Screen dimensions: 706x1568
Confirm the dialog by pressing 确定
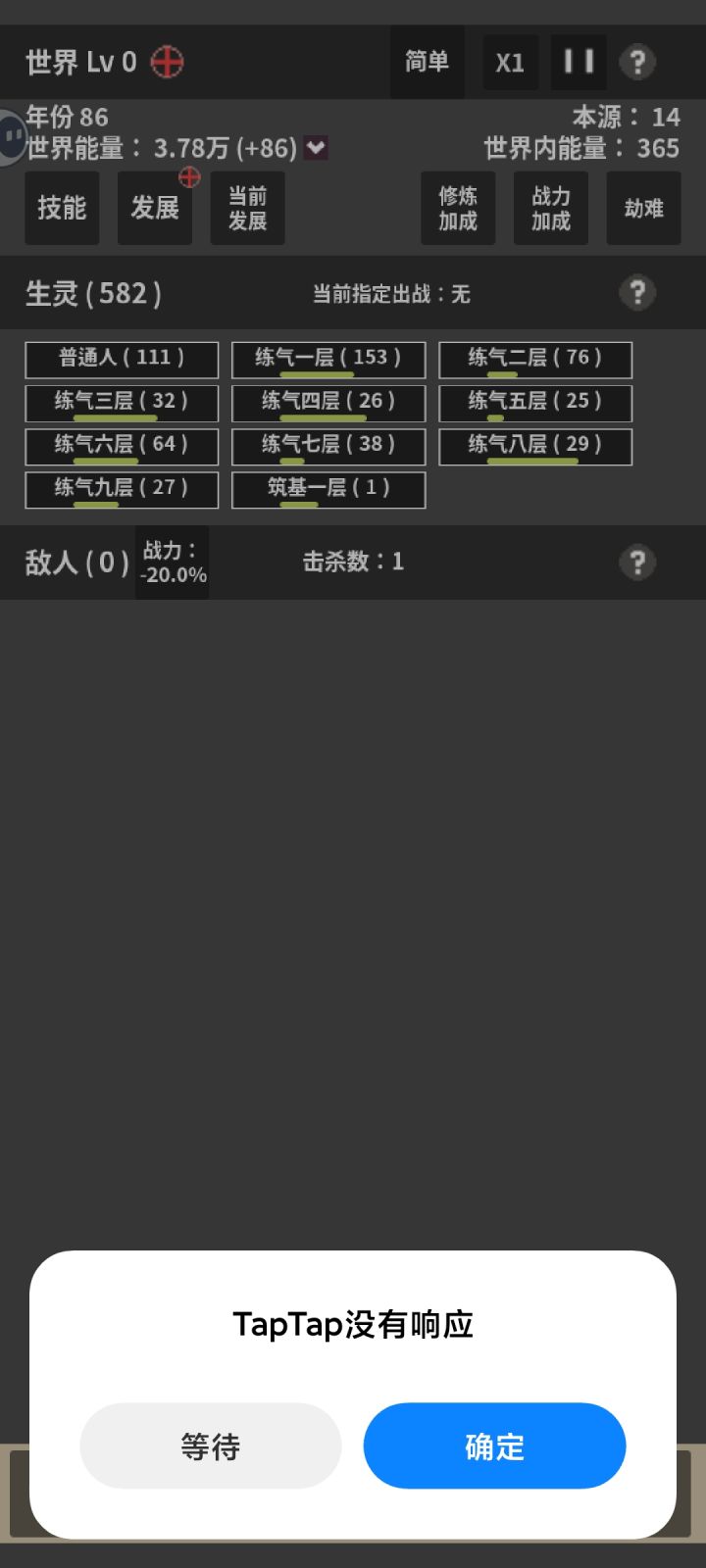494,1445
